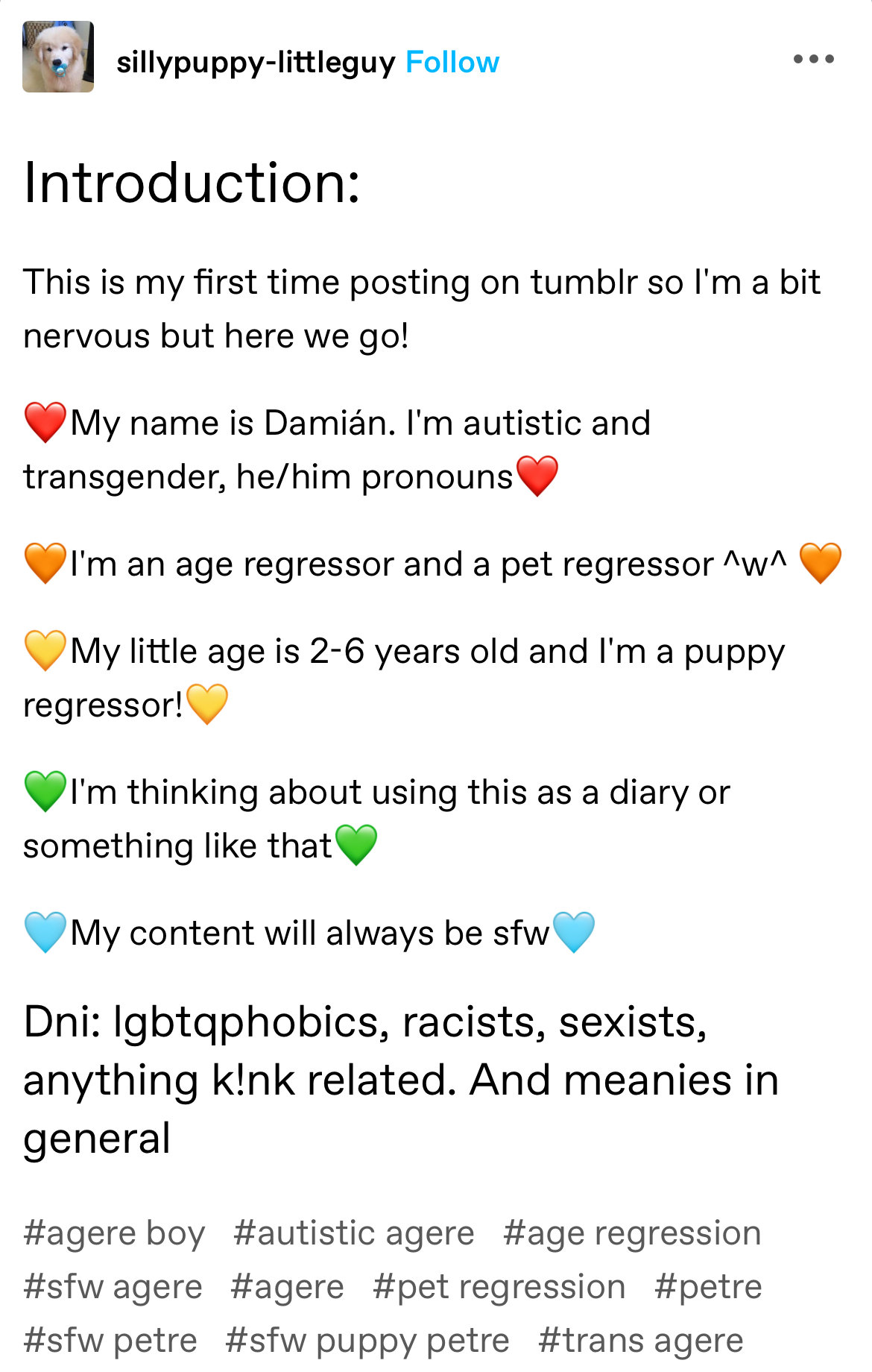Open the #autistic agere tag
This screenshot has width=872, height=1372.
pos(353,1233)
